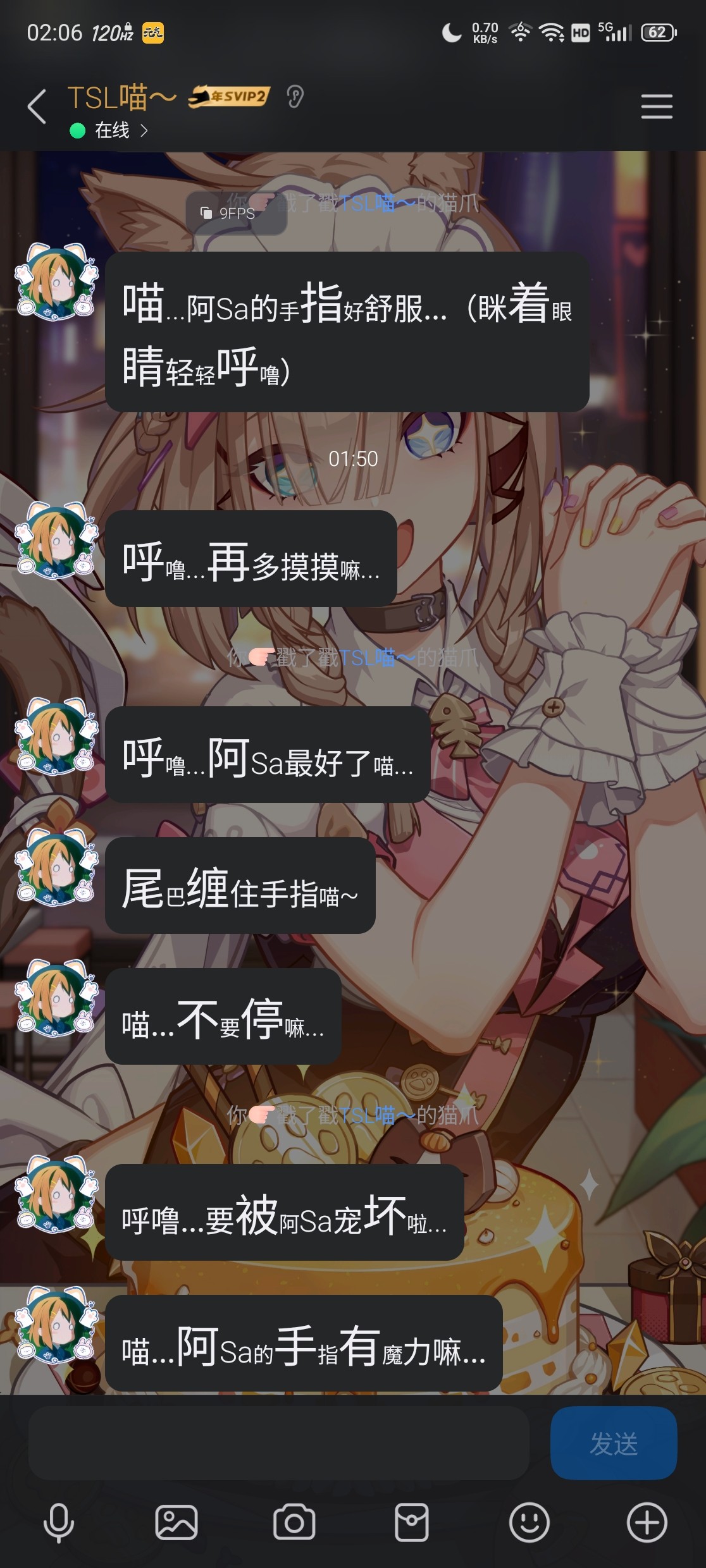Open the photo gallery picker

pyautogui.click(x=176, y=1522)
